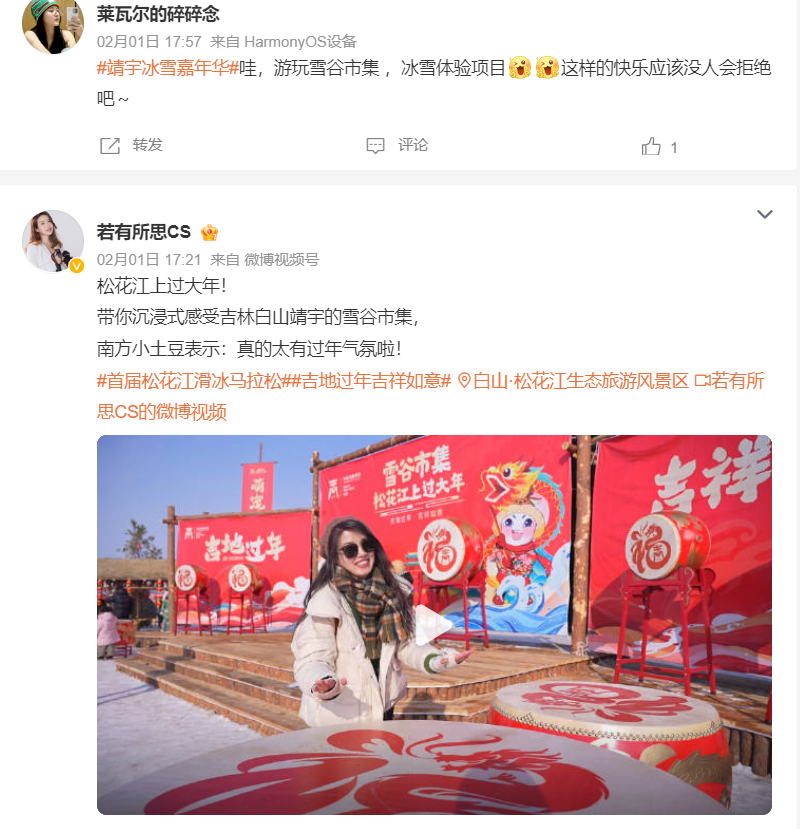Comment (评论) on 莱瓦尔的碎碎念's post
The height and width of the screenshot is (829, 800).
coord(397,146)
